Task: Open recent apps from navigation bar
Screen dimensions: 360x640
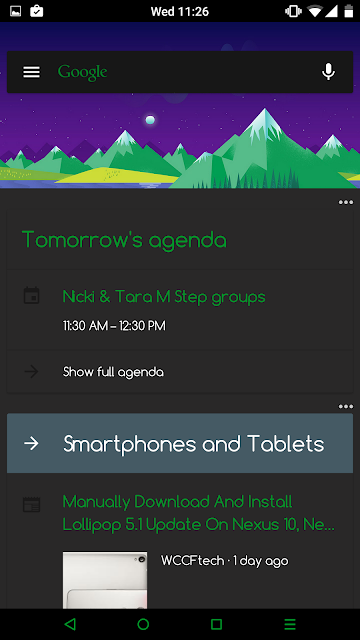Action: click(216, 624)
